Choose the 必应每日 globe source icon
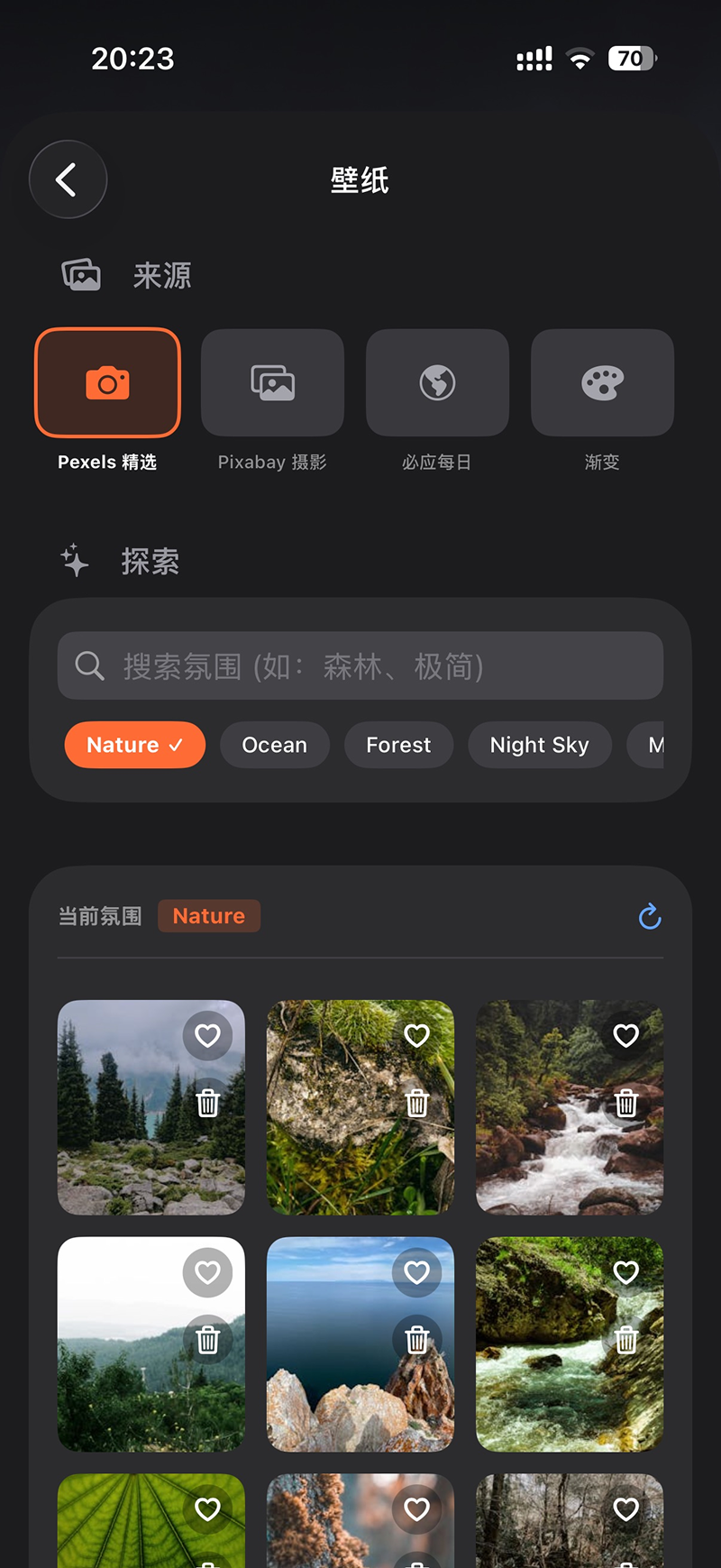721x1568 pixels. [437, 382]
